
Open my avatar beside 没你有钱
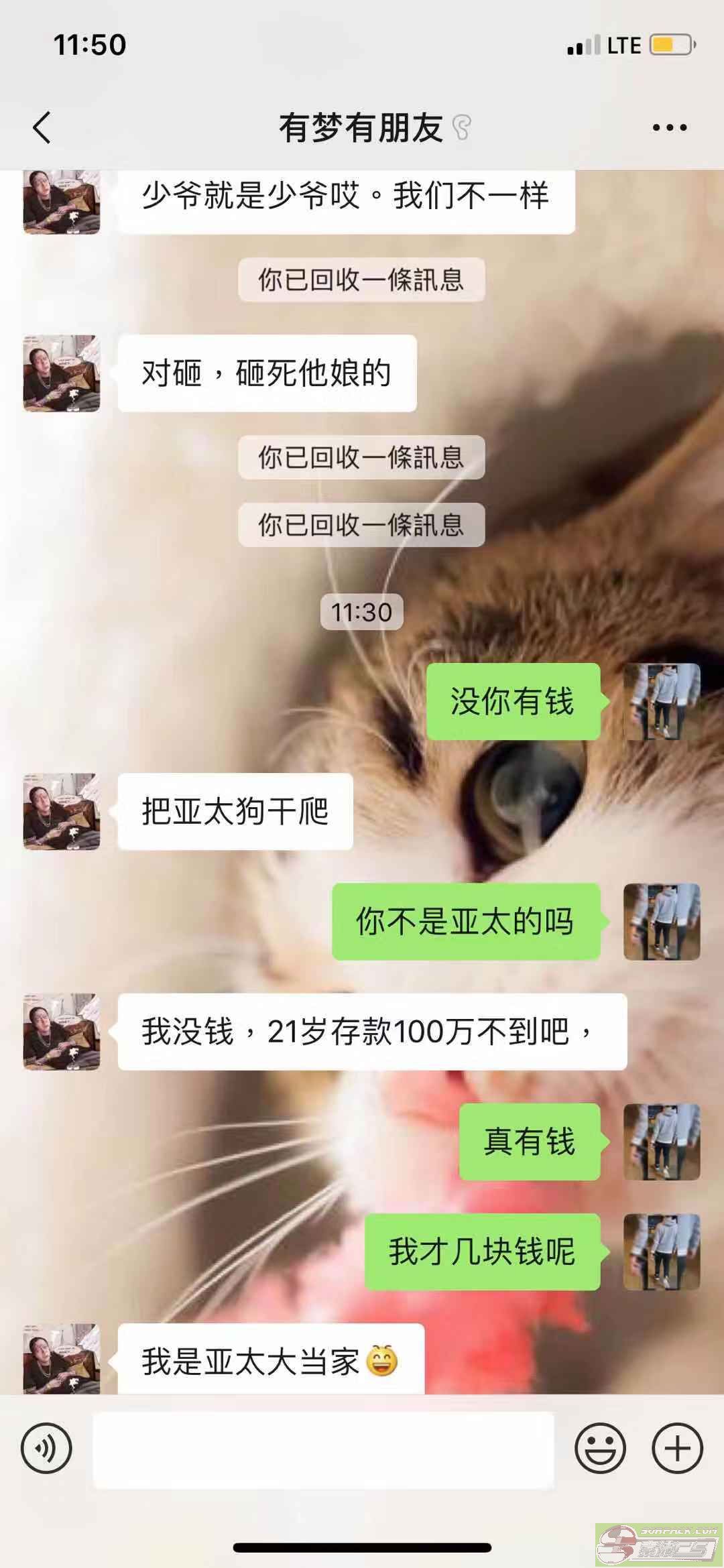pyautogui.click(x=662, y=701)
